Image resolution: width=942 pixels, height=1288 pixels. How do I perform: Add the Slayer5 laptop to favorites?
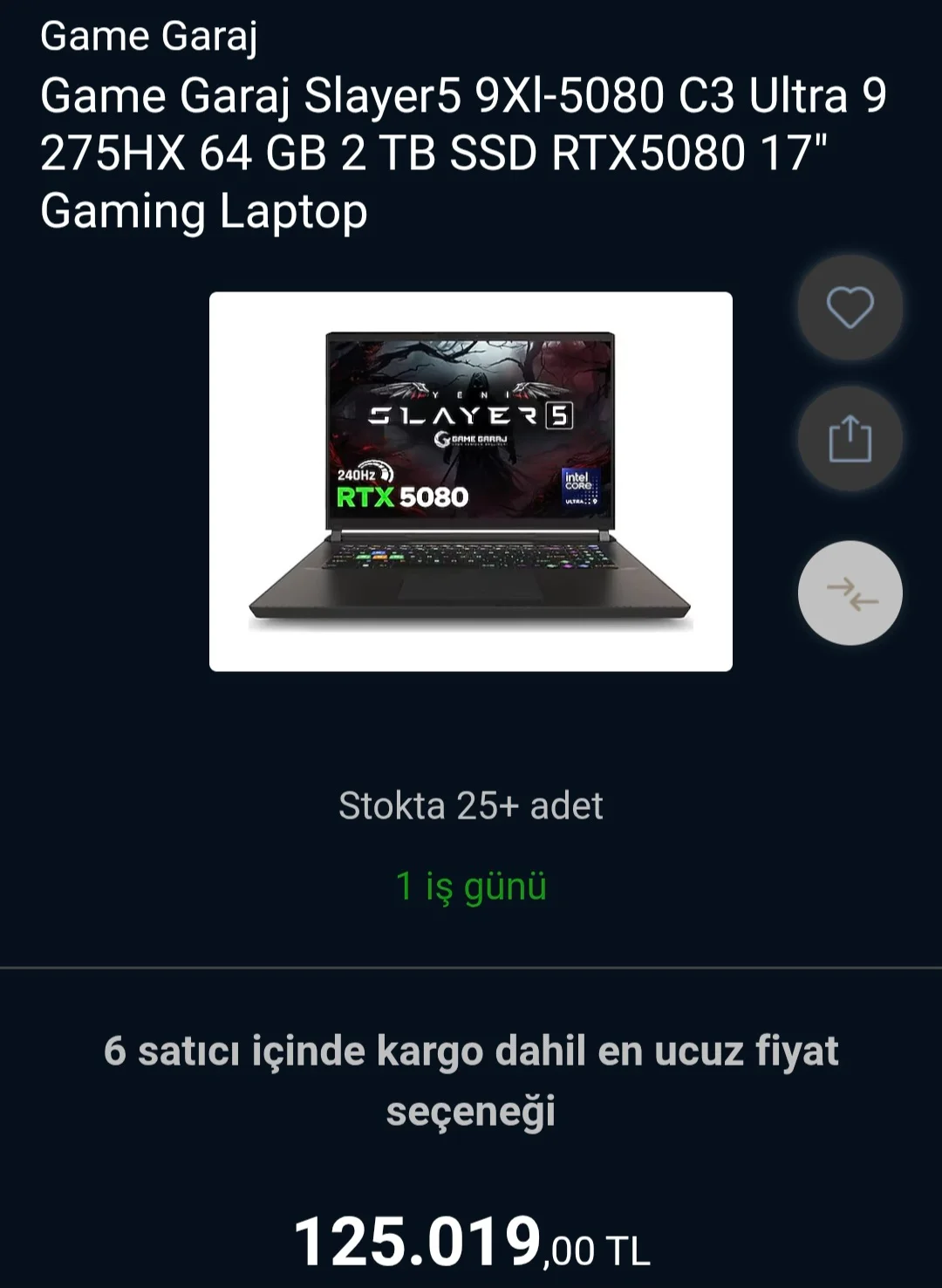coord(850,308)
